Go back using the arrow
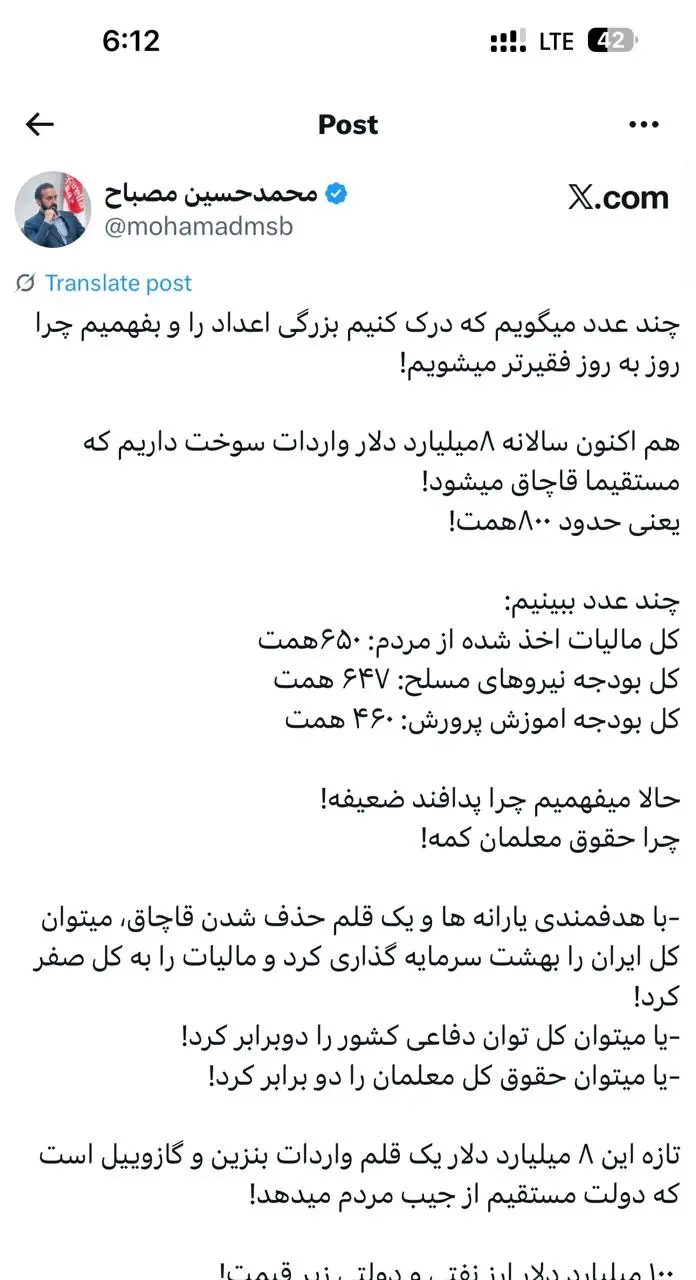This screenshot has height=1280, width=696. 40,124
